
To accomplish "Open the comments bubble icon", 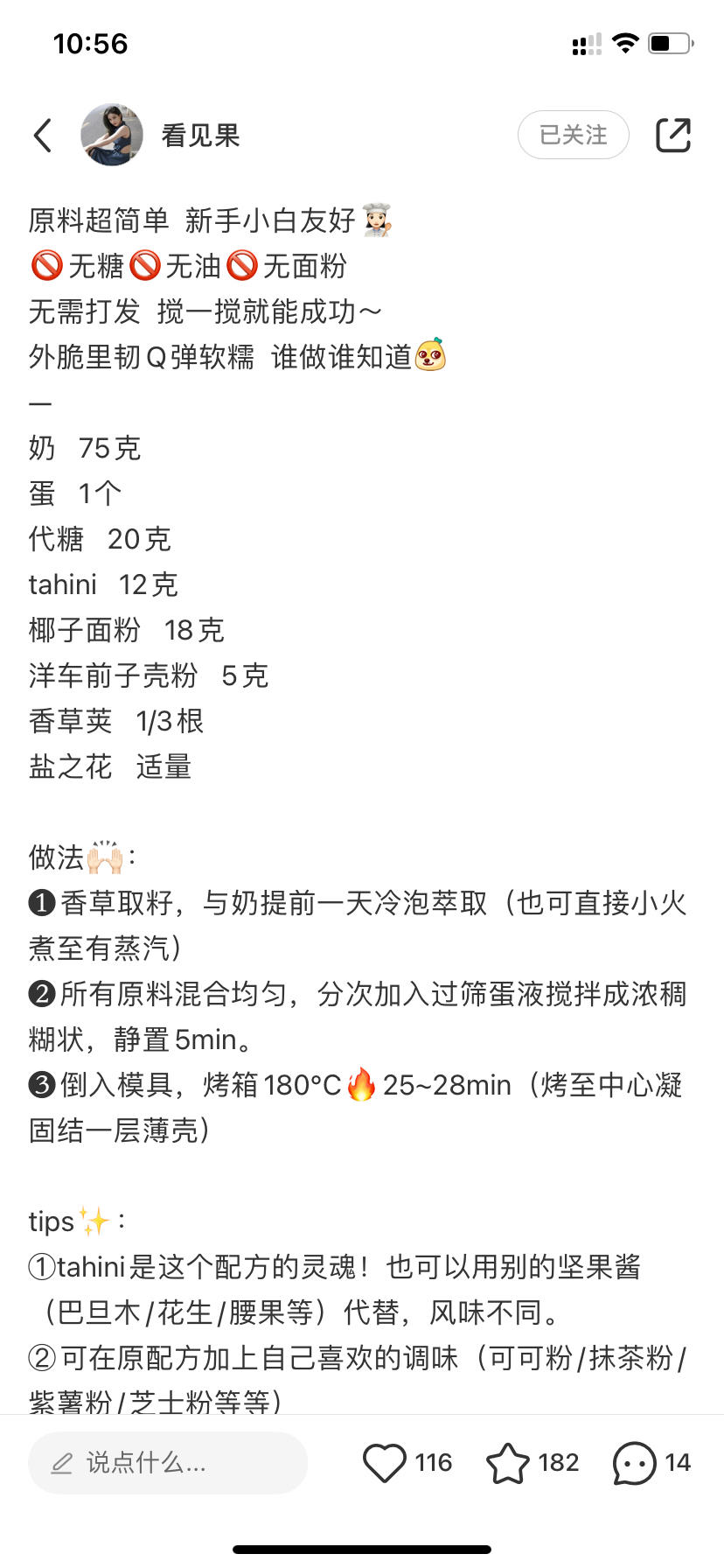I will point(635,1462).
